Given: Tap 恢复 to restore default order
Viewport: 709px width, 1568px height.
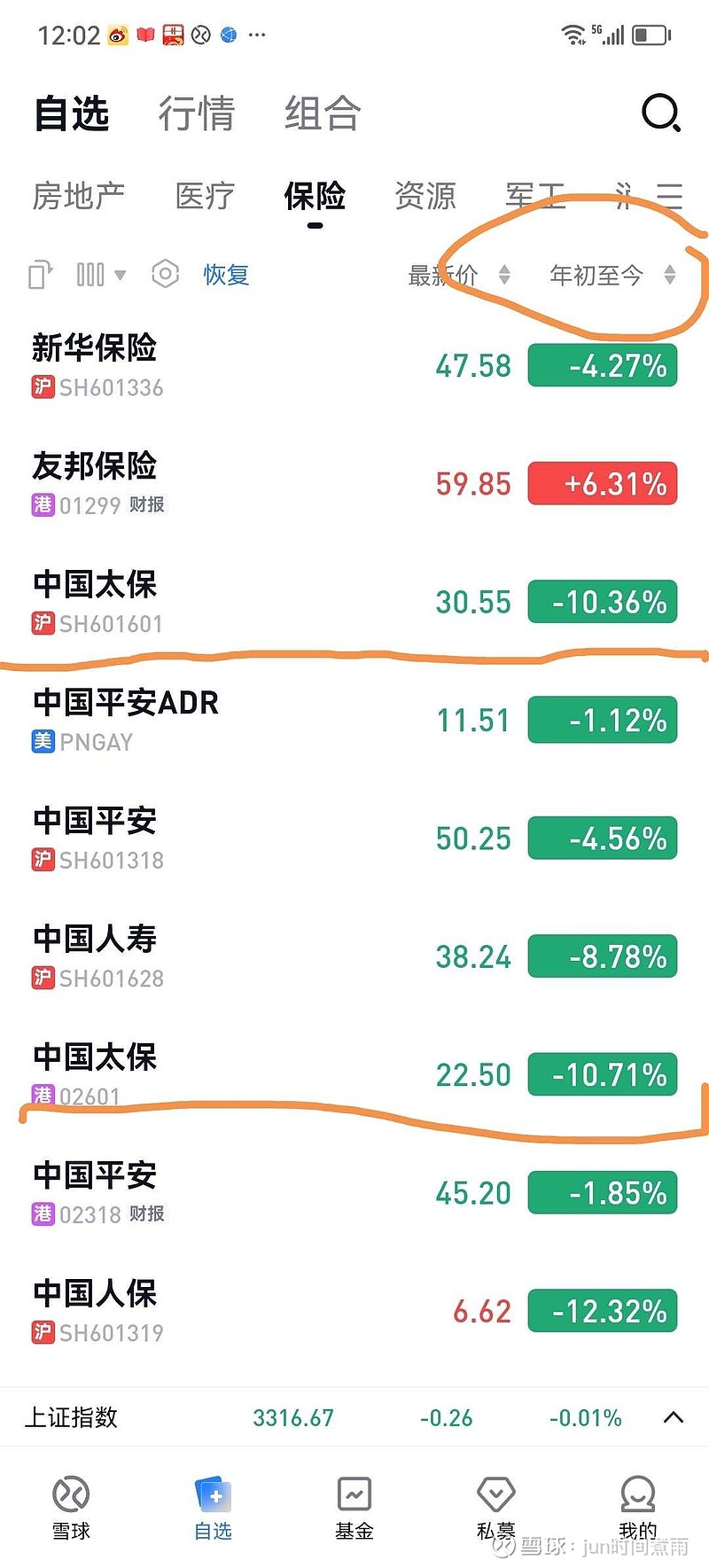Looking at the screenshot, I should (x=226, y=275).
